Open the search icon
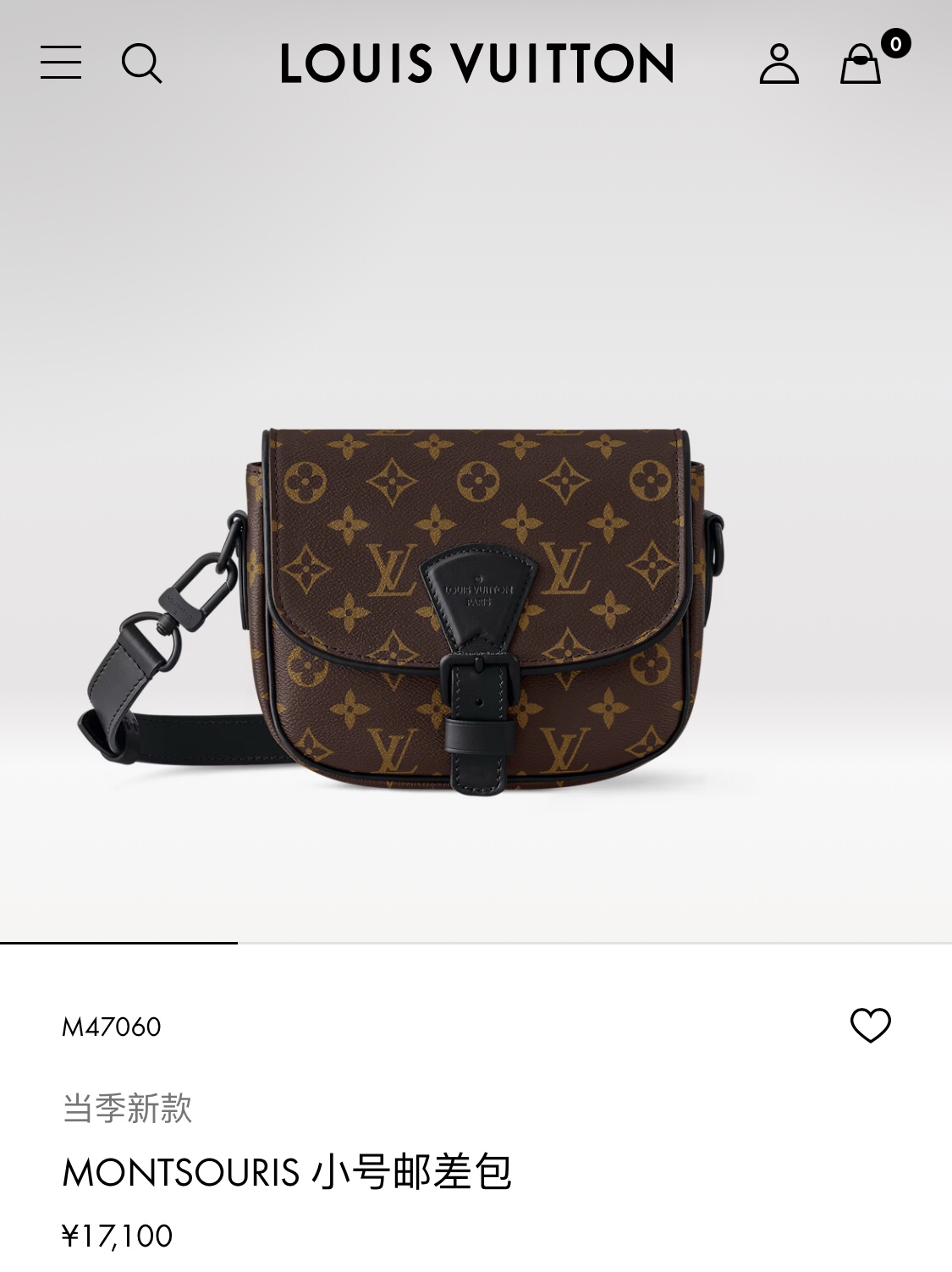 click(141, 63)
